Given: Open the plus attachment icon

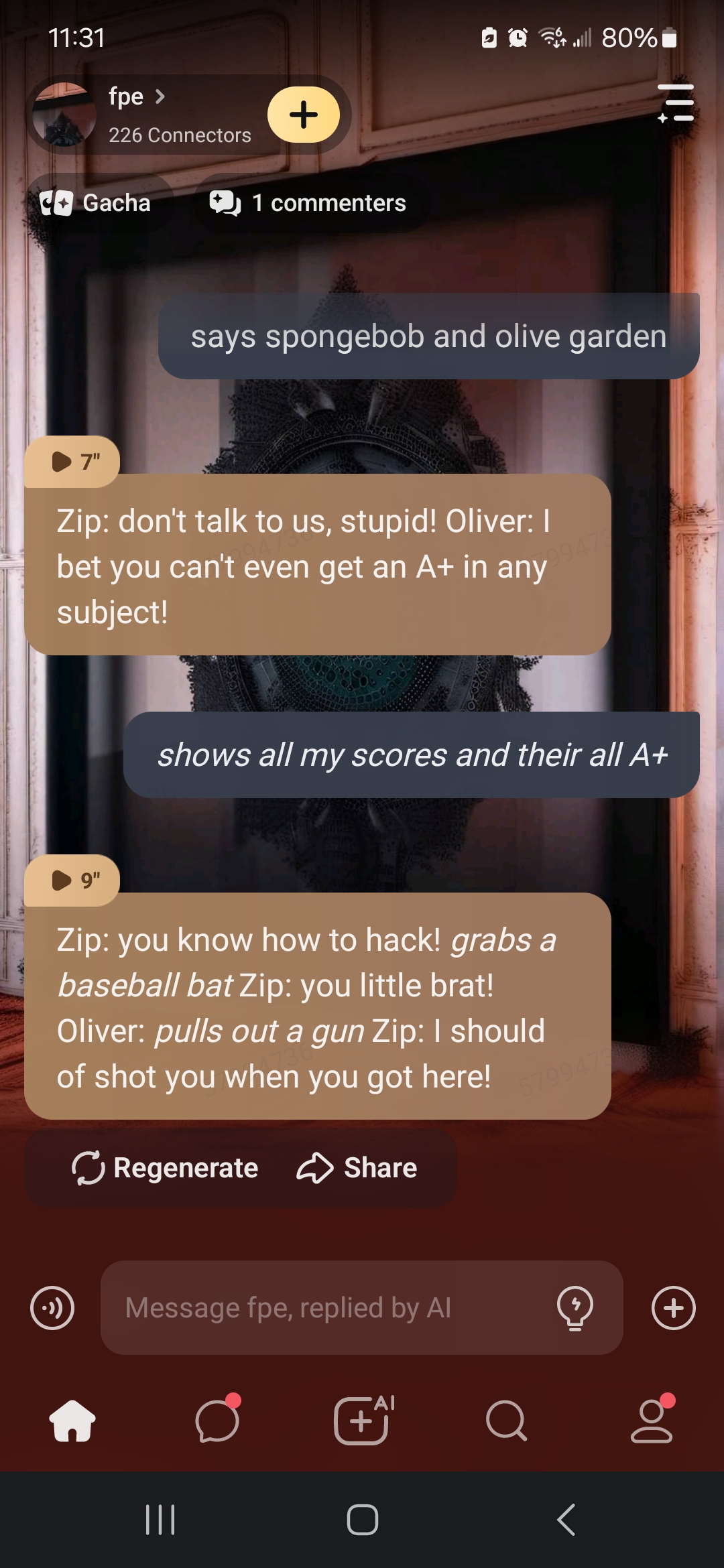Looking at the screenshot, I should point(673,1307).
